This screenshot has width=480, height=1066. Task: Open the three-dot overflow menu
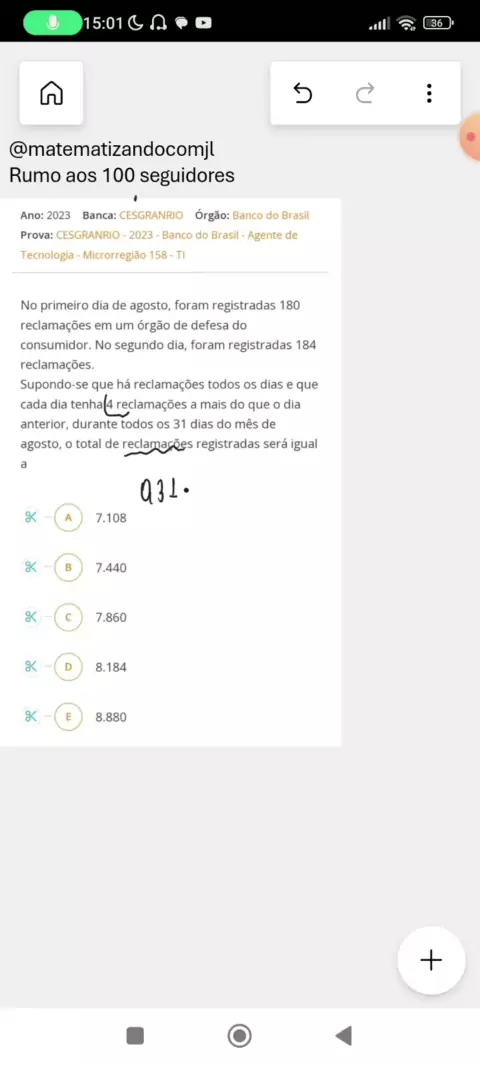[429, 93]
